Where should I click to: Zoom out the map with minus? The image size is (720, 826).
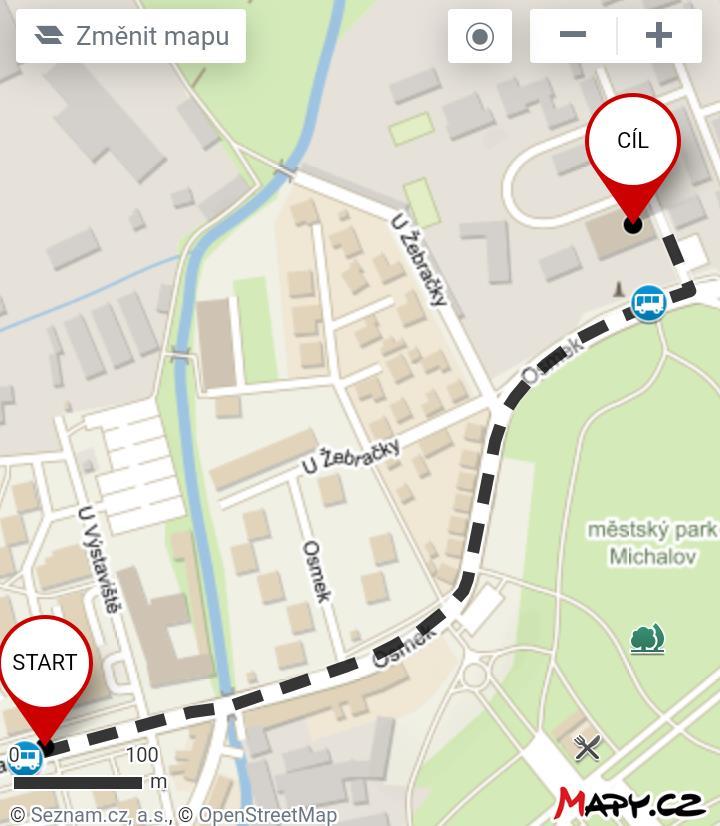(573, 36)
